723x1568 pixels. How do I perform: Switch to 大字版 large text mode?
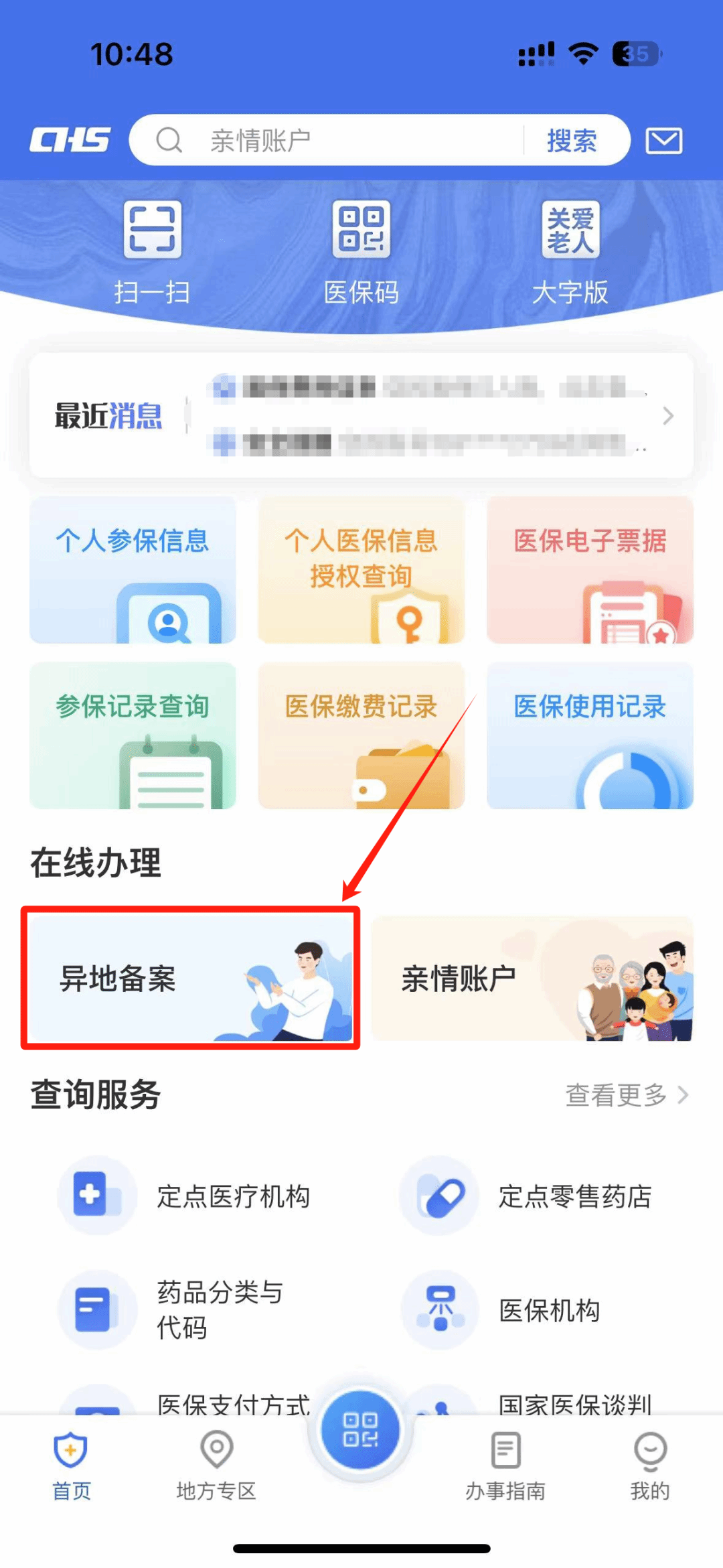570,251
